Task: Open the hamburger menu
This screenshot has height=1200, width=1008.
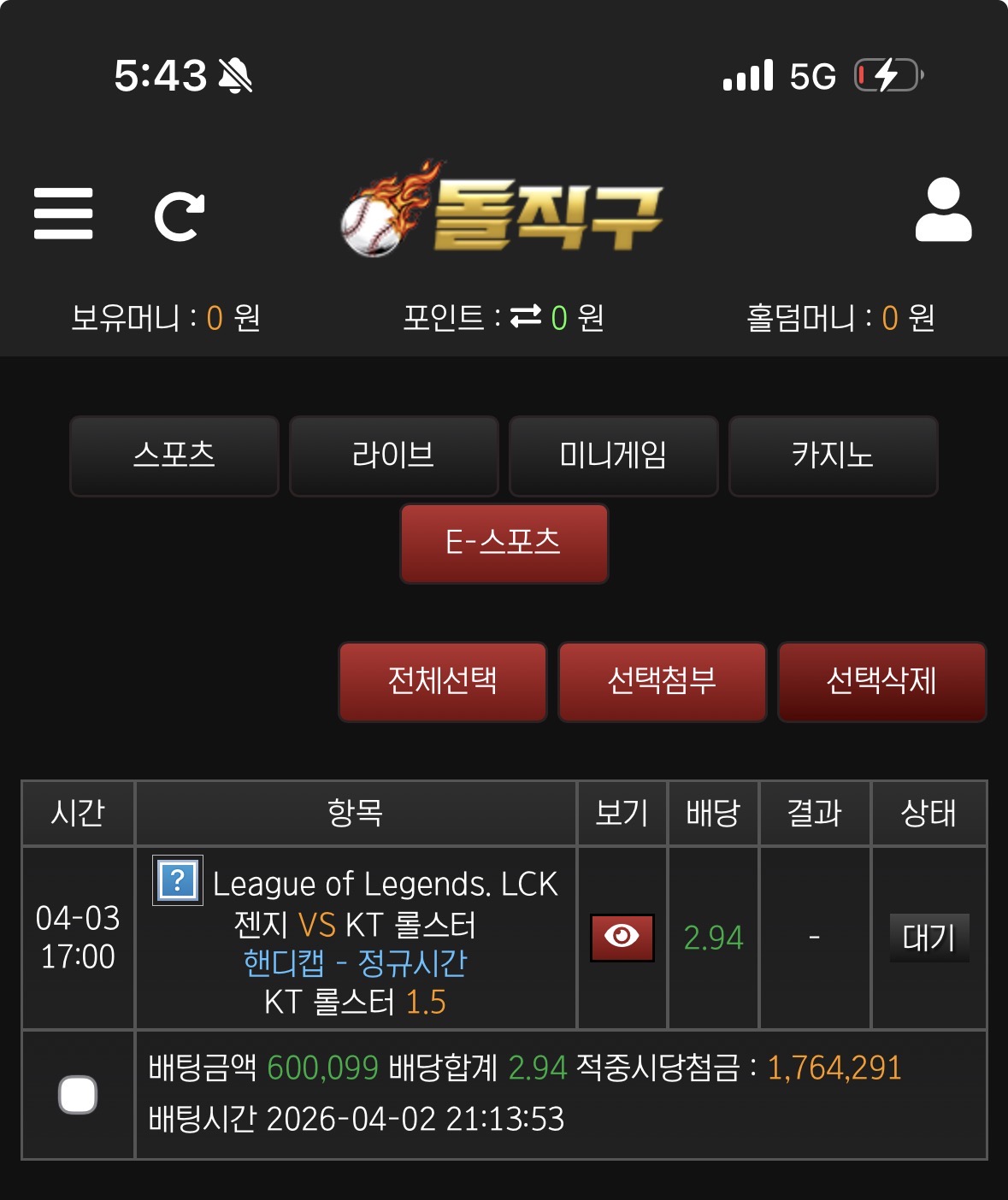Action: 63,214
